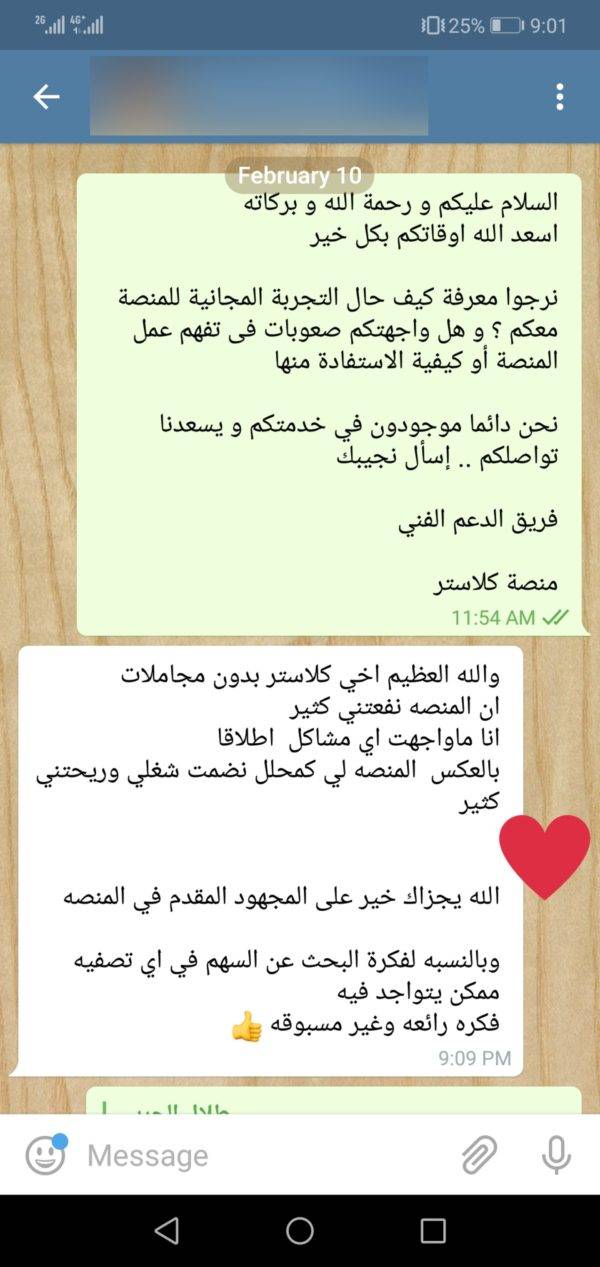Tap the microphone to record voice
This screenshot has width=600, height=1267.
coord(556,1155)
